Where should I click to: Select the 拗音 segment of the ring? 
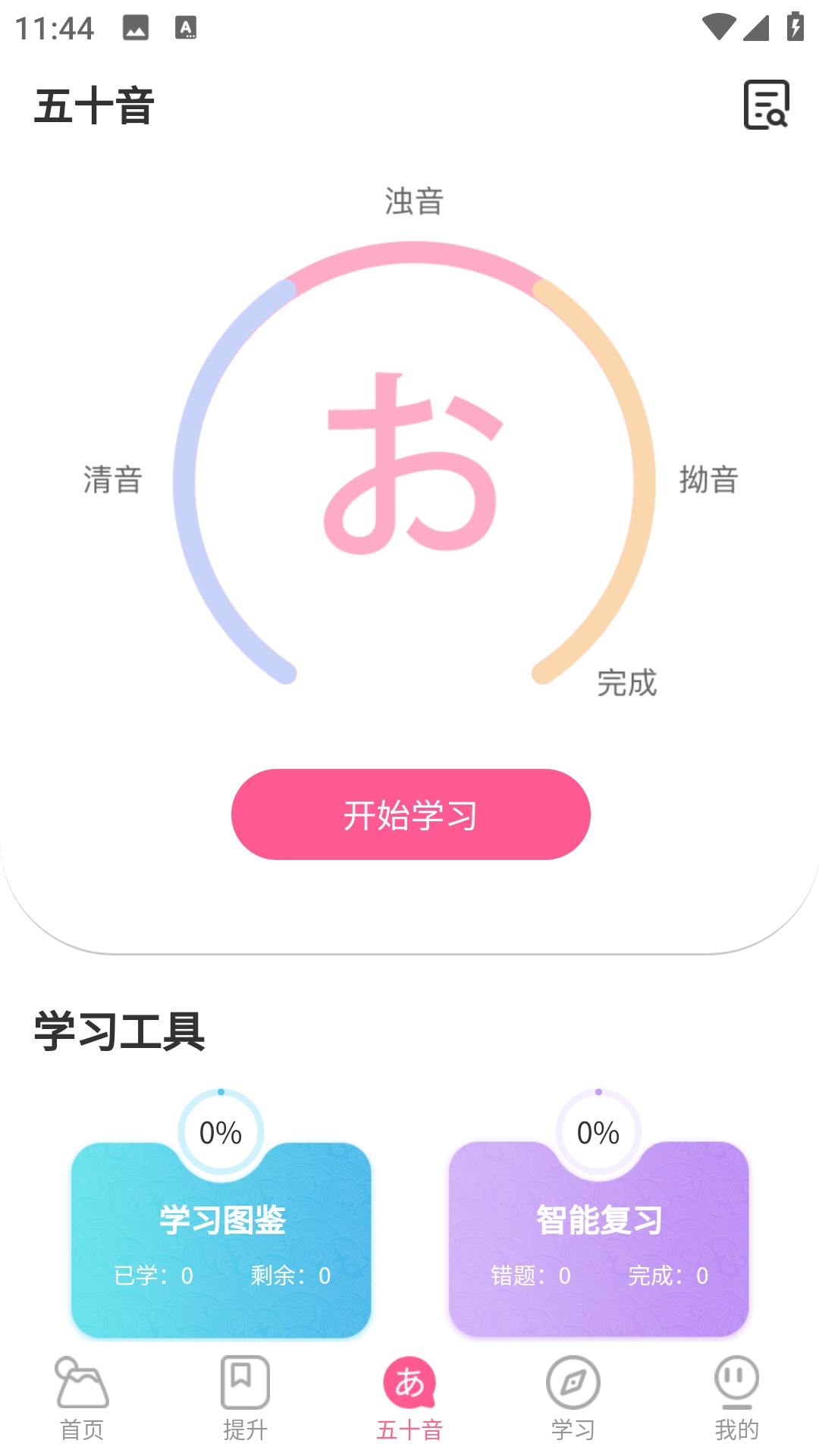(x=708, y=479)
